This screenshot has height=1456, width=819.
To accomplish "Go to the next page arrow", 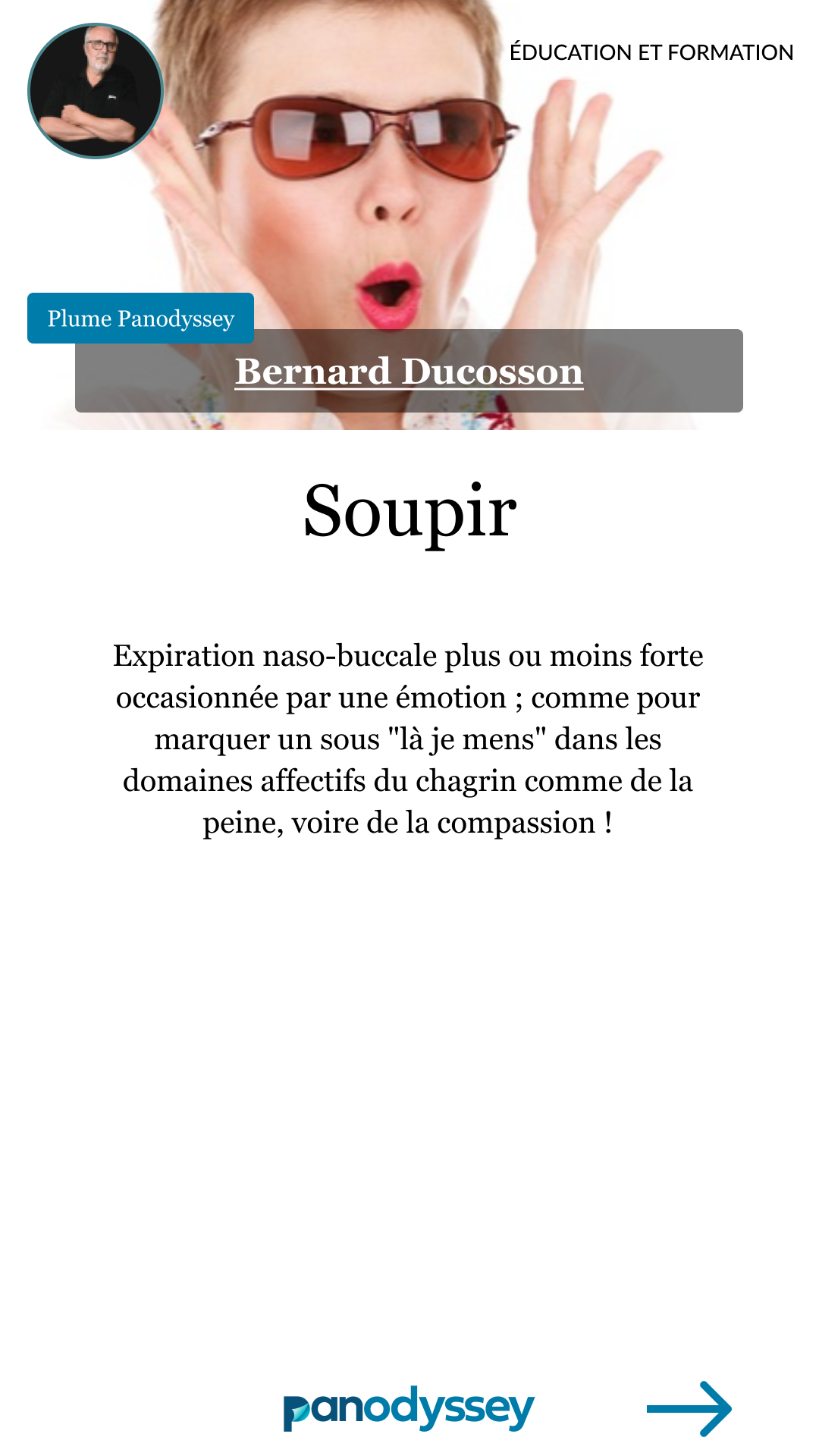I will point(689,1408).
